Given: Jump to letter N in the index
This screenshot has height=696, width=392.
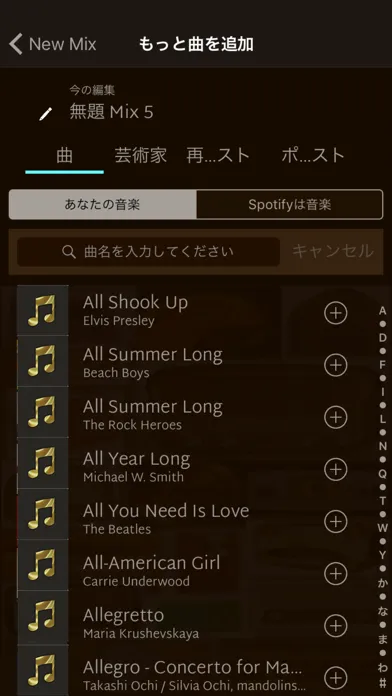Looking at the screenshot, I should (x=383, y=446).
